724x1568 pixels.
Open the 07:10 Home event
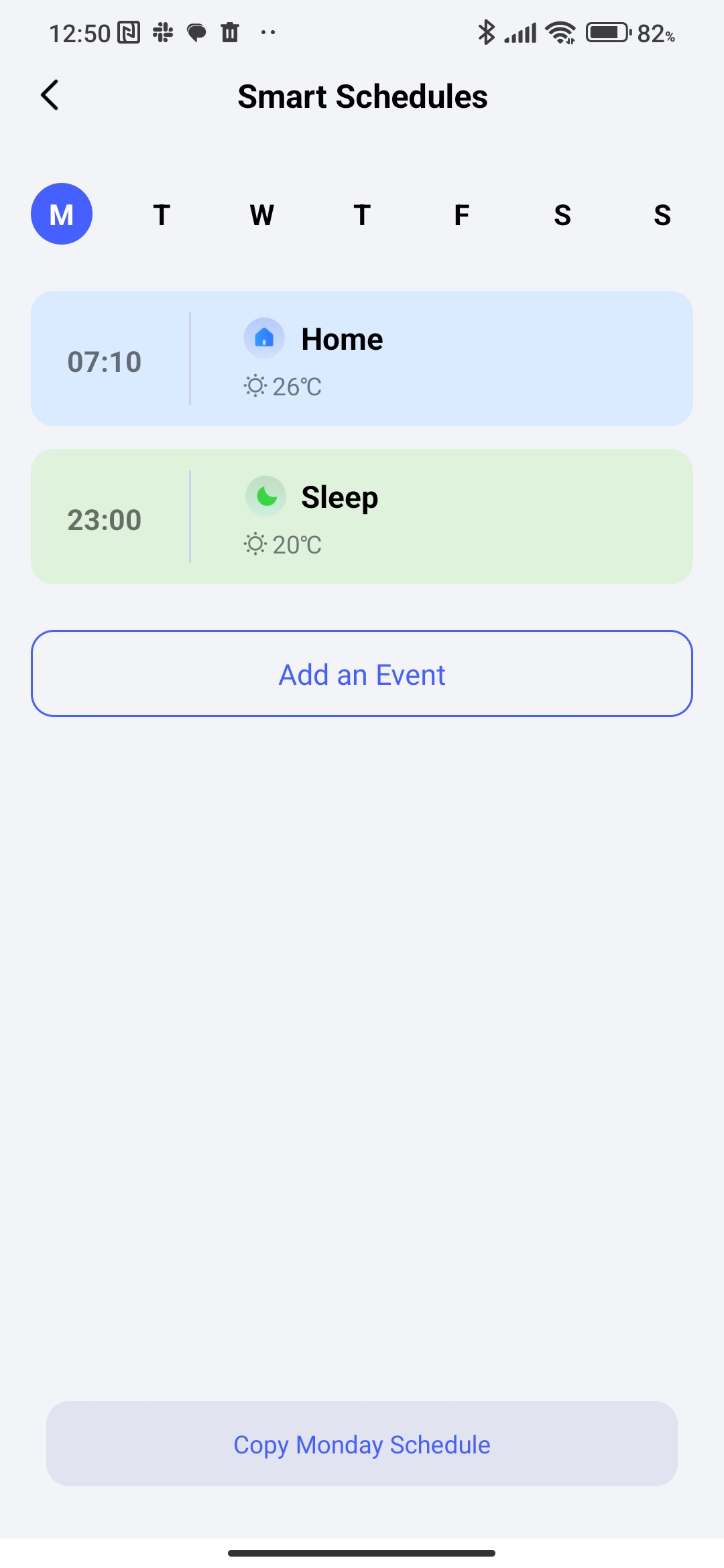362,358
